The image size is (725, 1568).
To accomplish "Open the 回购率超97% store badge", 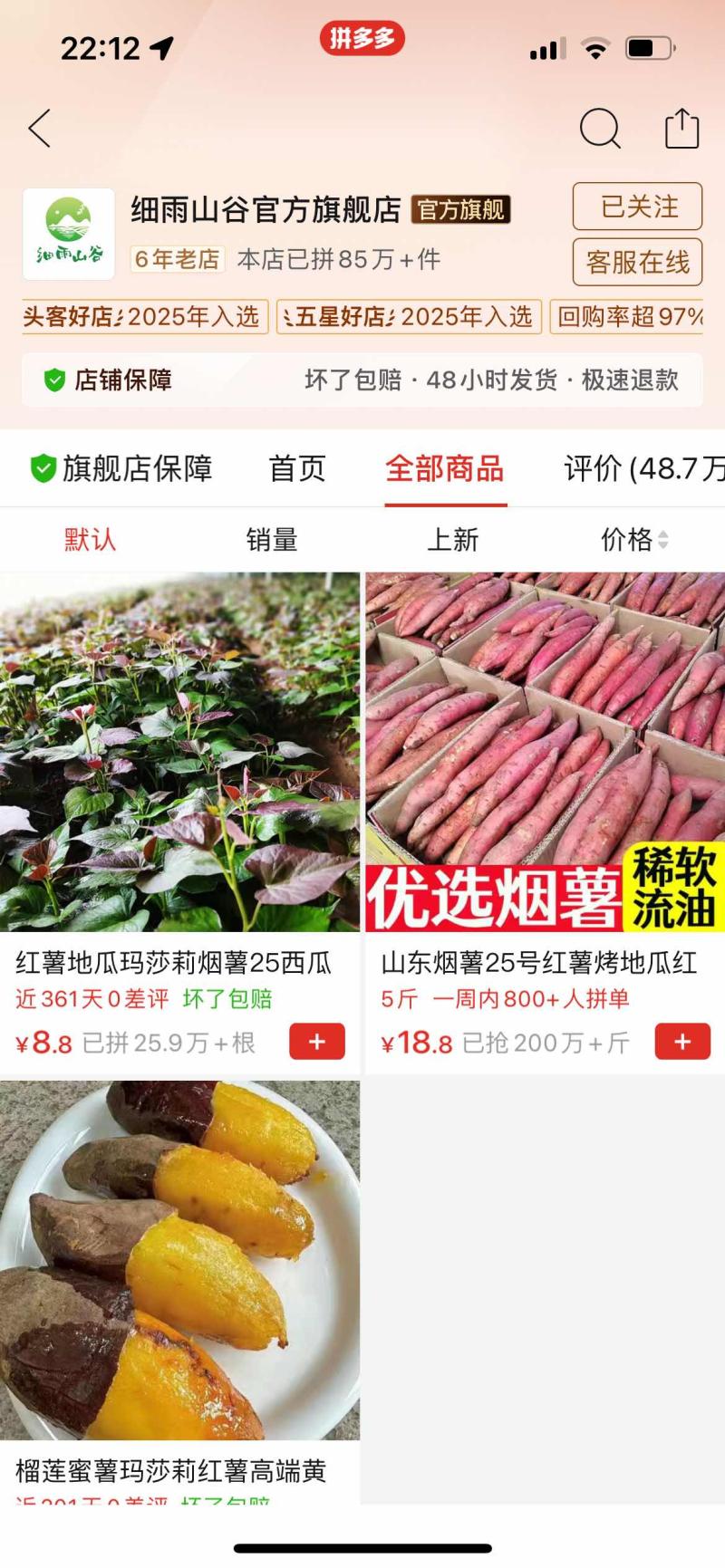I will tap(629, 317).
